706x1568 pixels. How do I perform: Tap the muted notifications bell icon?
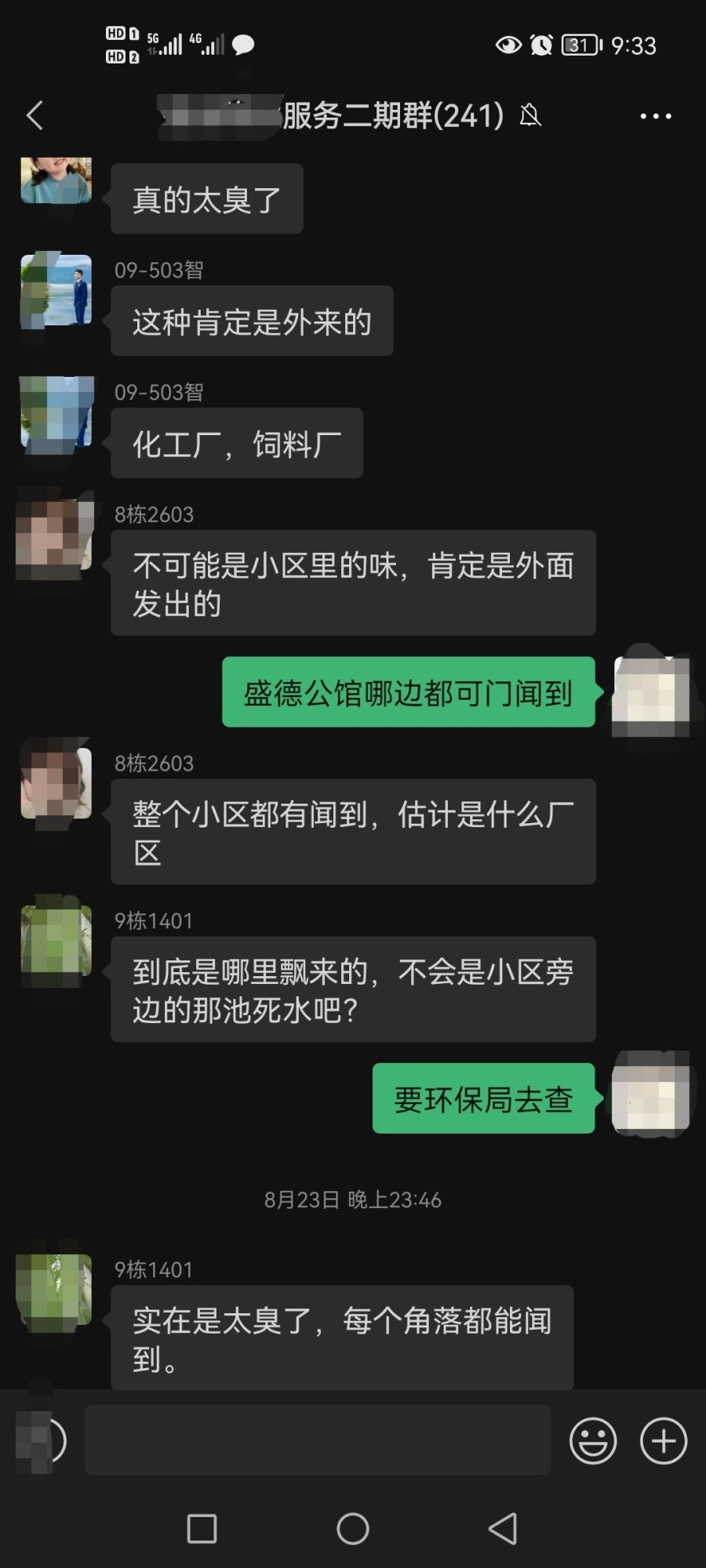[533, 116]
